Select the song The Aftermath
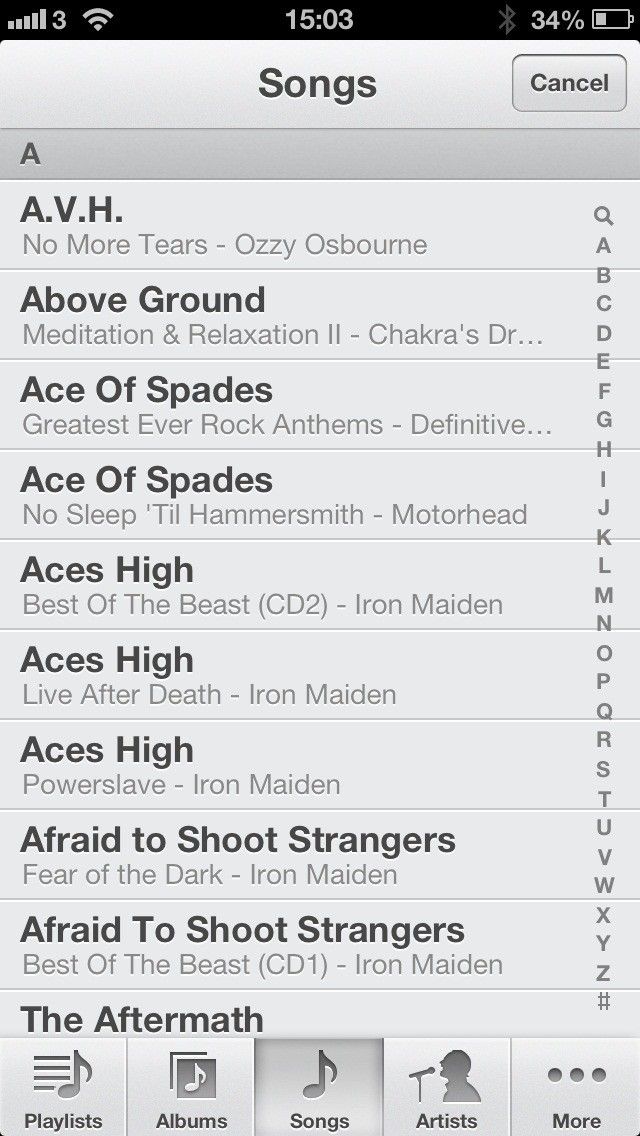The height and width of the screenshot is (1136, 640). pyautogui.click(x=290, y=1016)
